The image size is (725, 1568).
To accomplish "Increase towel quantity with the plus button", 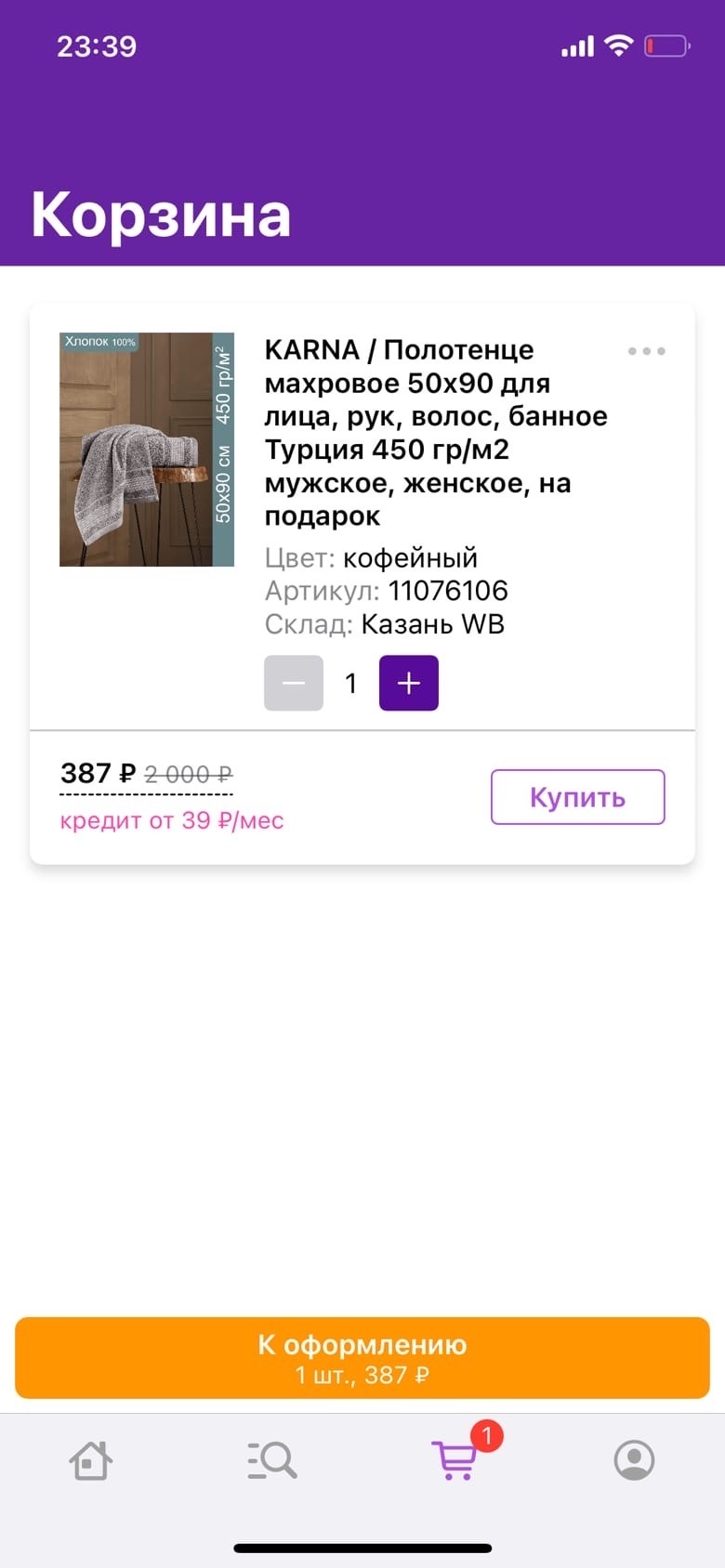I will [x=408, y=683].
